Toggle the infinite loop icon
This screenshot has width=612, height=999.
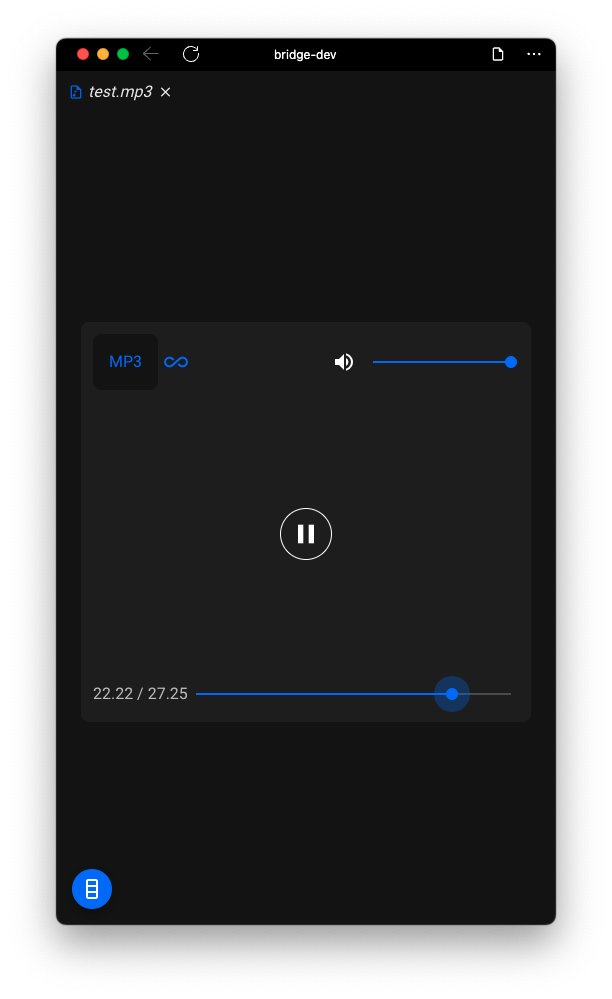(x=176, y=362)
